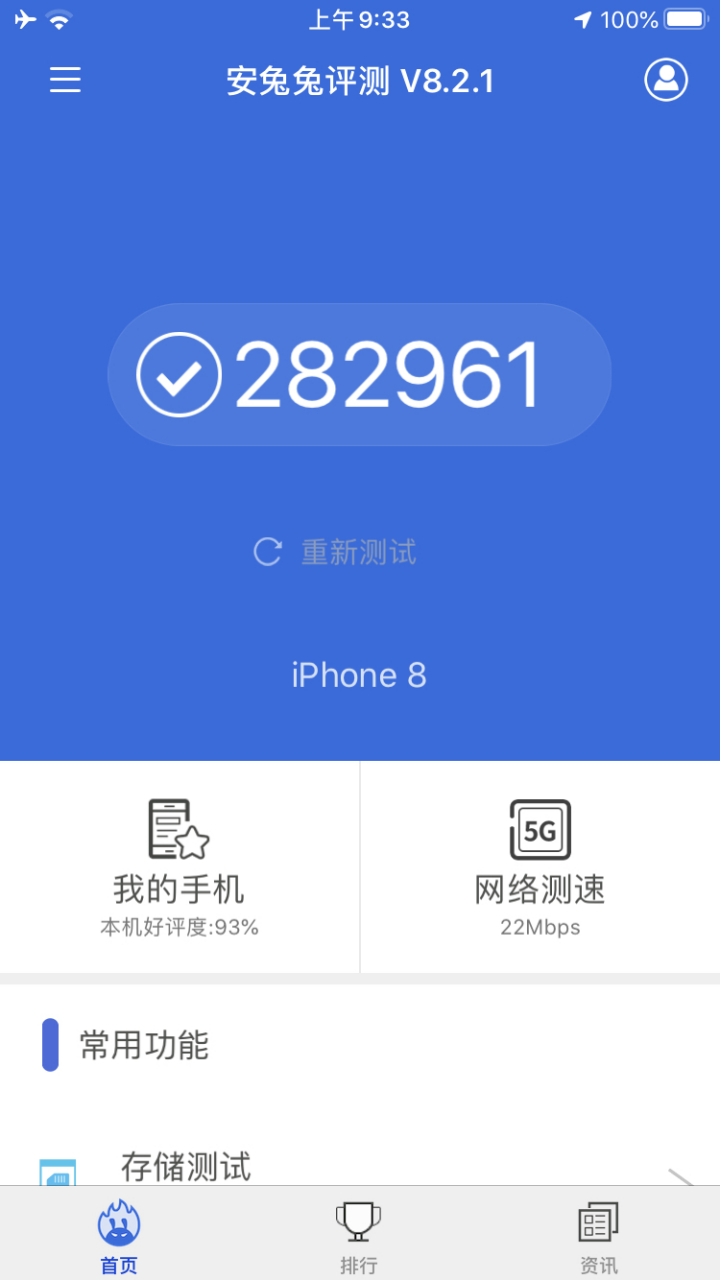Screen dimensions: 720x1280
Task: Open the user account profile icon
Action: [x=665, y=80]
